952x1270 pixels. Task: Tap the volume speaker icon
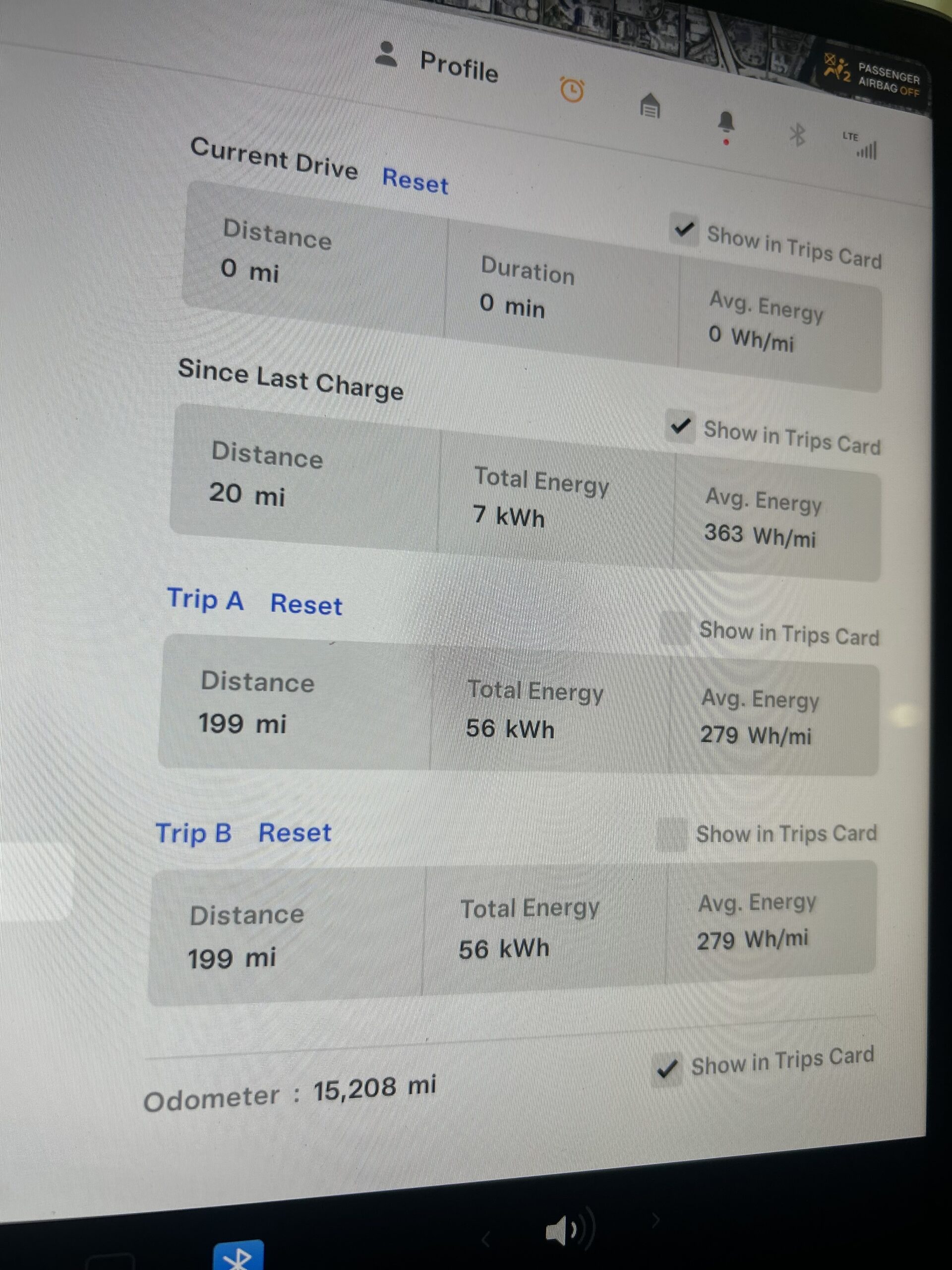click(x=561, y=1231)
